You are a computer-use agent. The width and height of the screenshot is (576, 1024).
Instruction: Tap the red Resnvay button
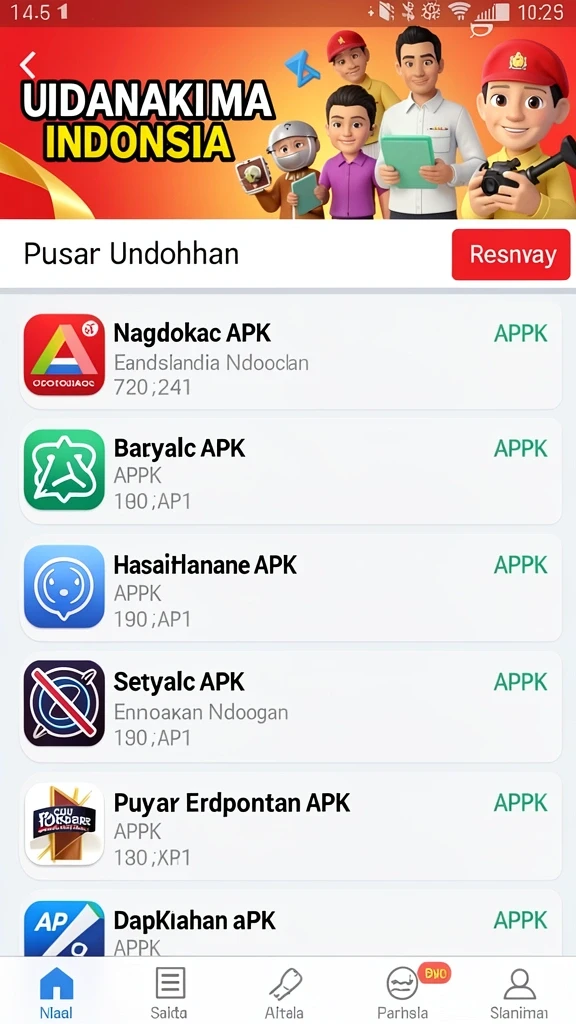pos(511,254)
